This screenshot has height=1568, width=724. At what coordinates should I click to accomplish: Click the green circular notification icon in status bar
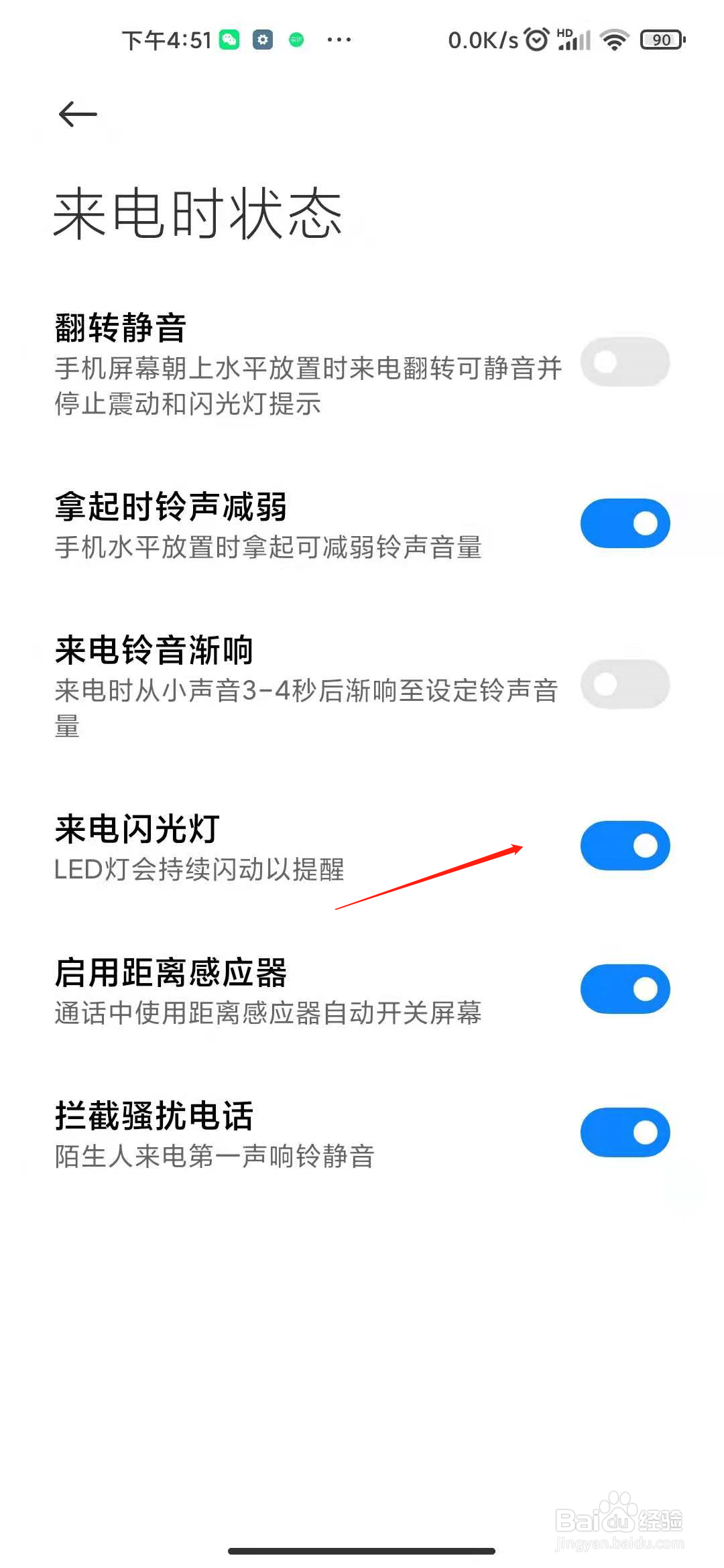click(x=296, y=40)
